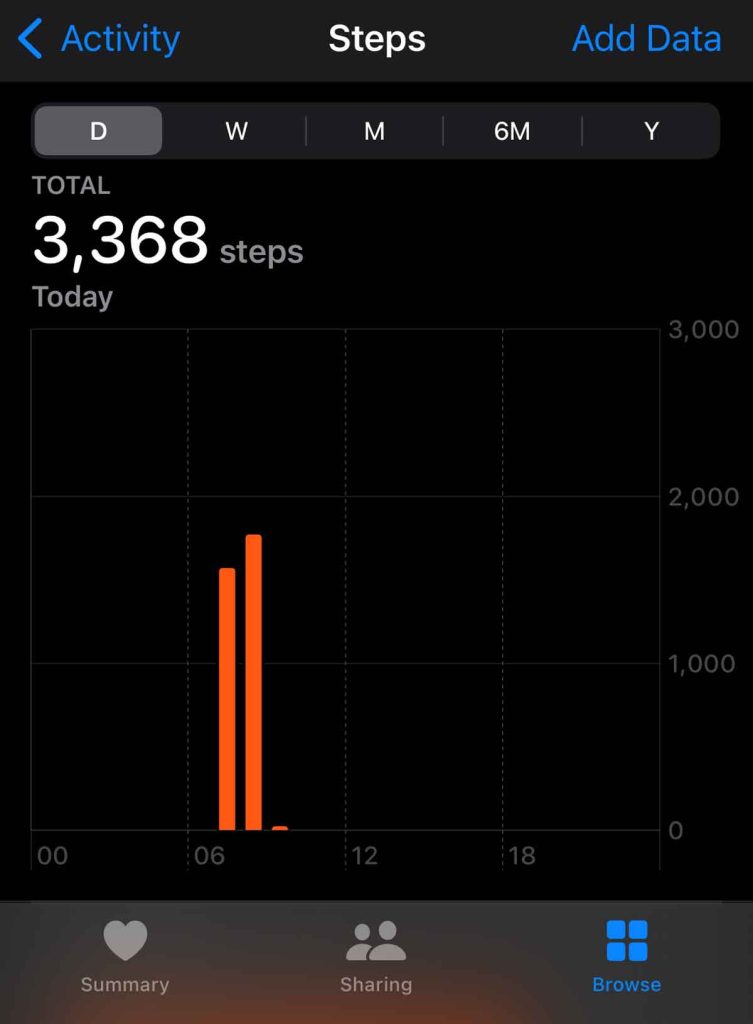Tap Add Data to log steps
Screen dimensions: 753x1024
click(x=646, y=40)
